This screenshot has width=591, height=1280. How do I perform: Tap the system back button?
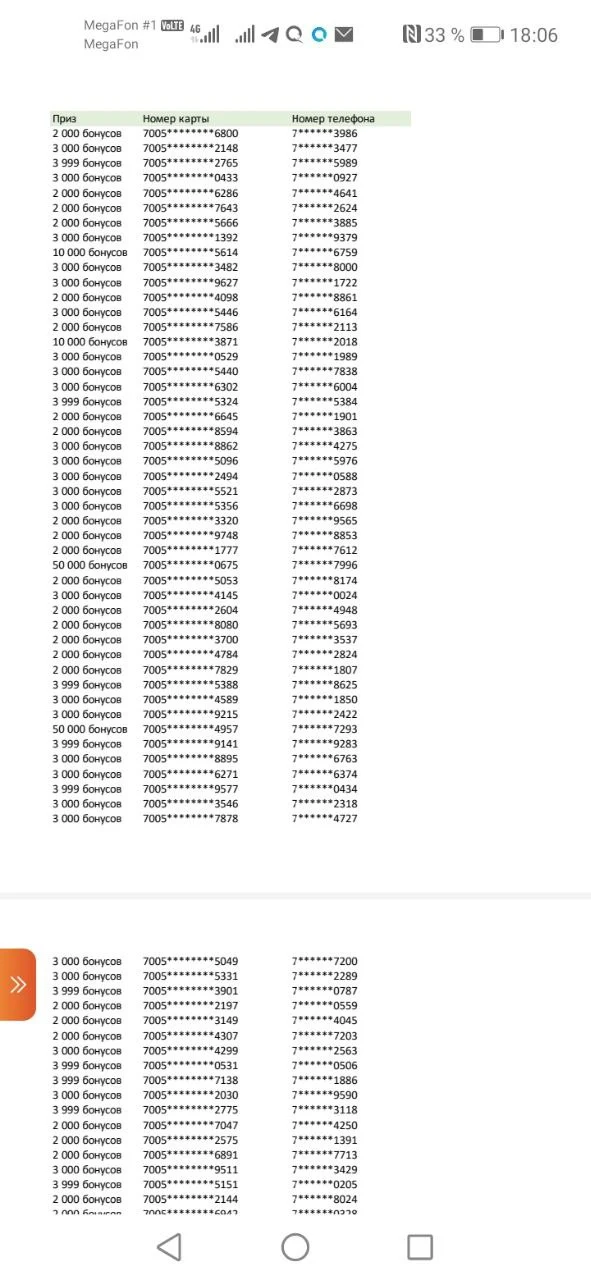[x=169, y=1246]
